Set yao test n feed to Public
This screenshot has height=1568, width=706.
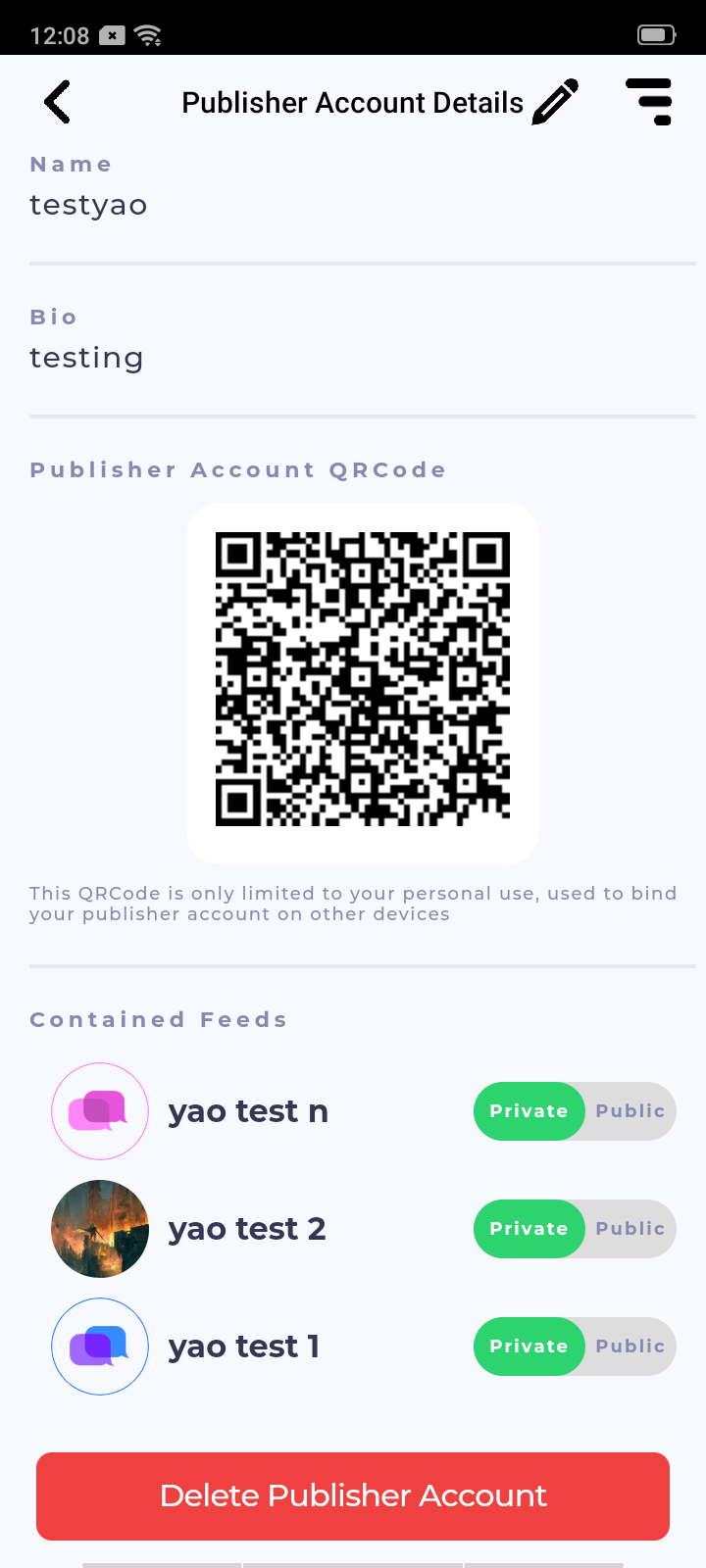click(630, 1111)
